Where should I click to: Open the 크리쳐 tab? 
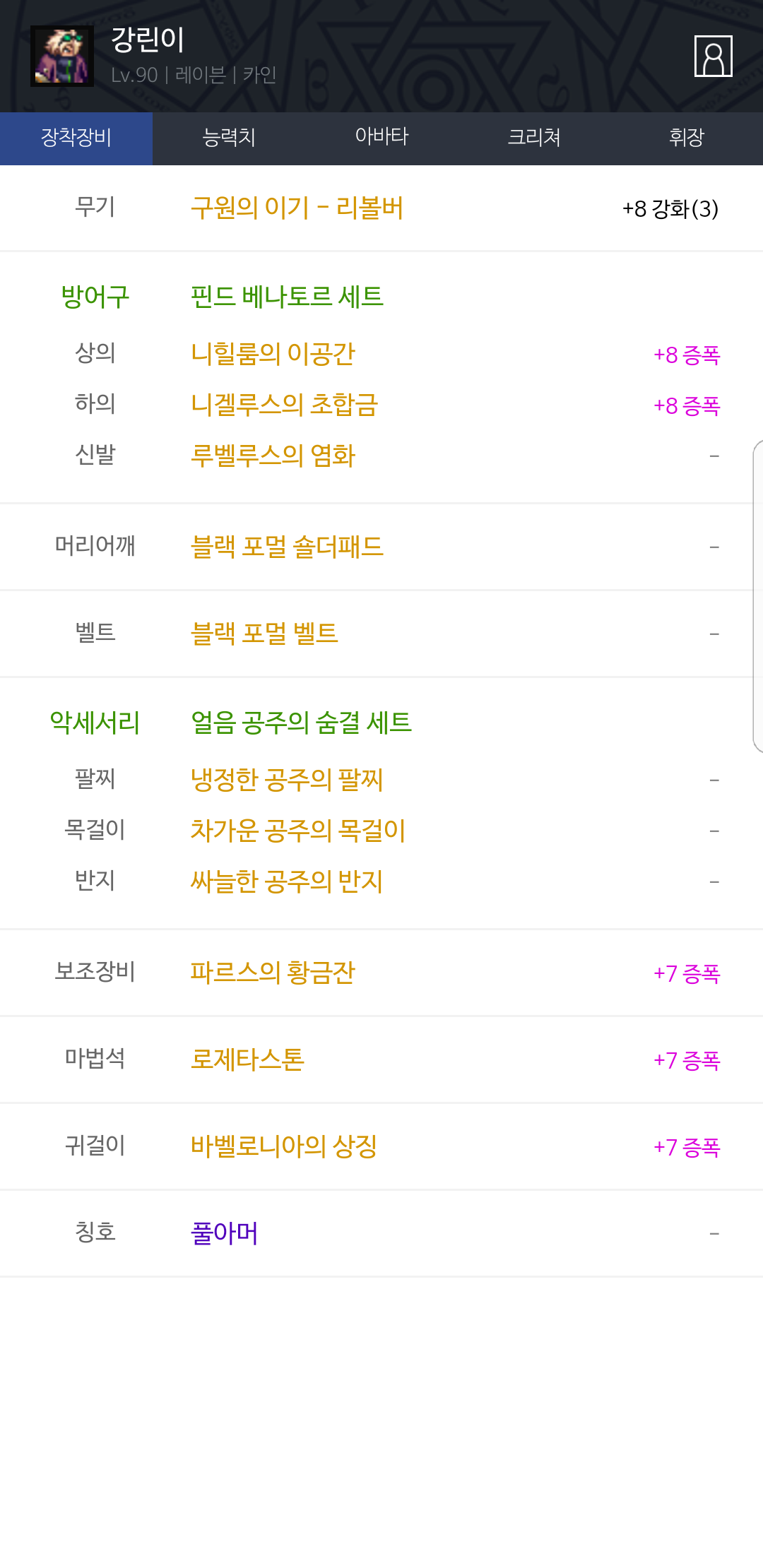tap(534, 138)
